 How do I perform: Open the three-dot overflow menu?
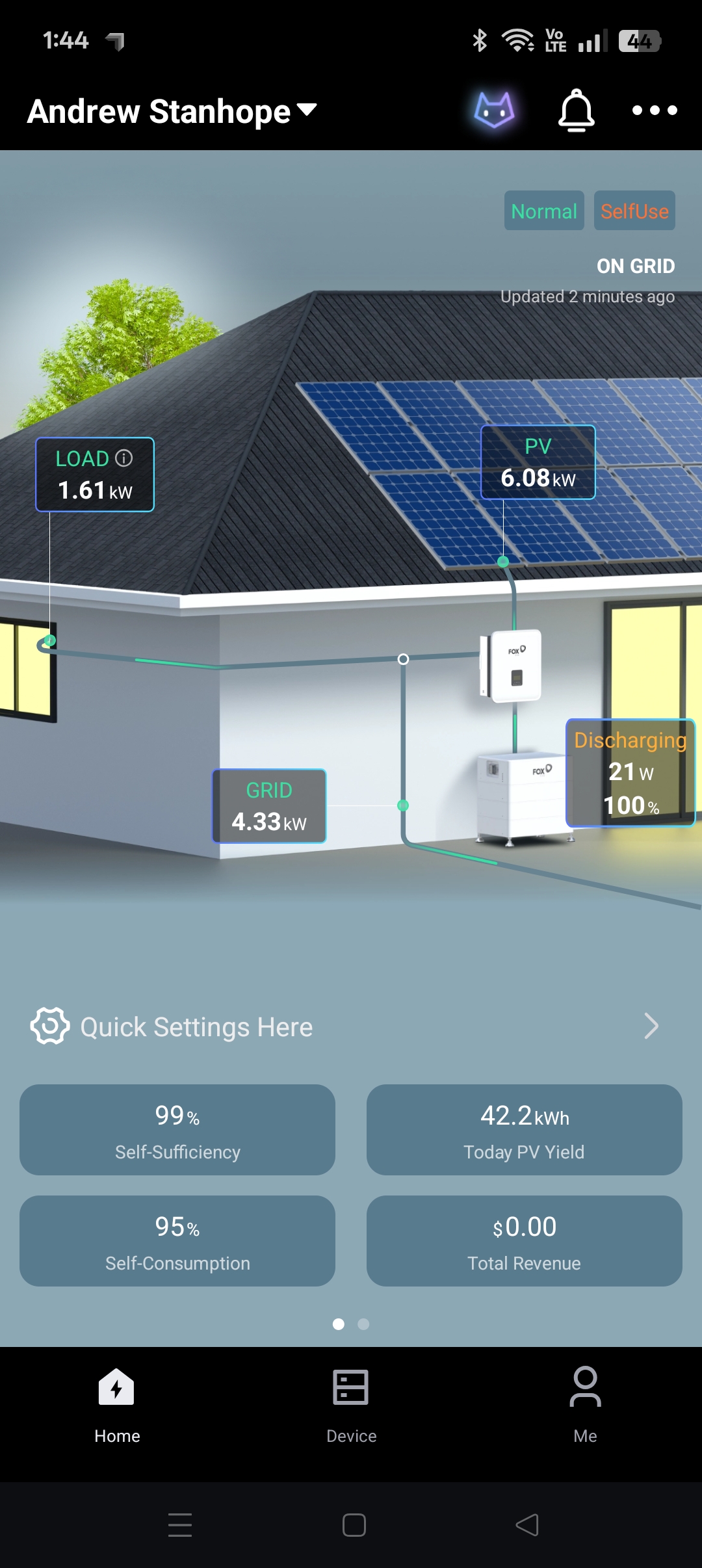point(655,111)
